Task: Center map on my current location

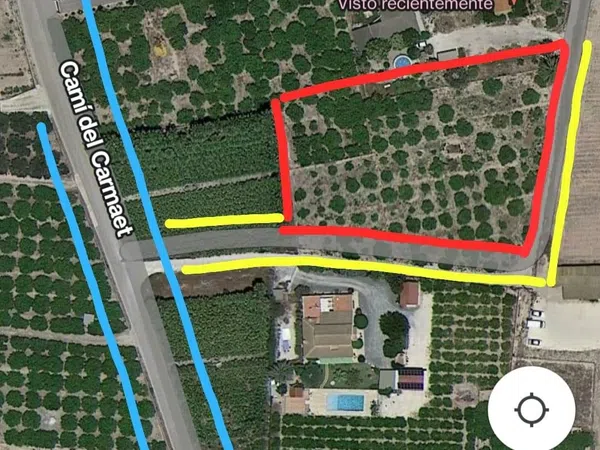Action: click(530, 410)
